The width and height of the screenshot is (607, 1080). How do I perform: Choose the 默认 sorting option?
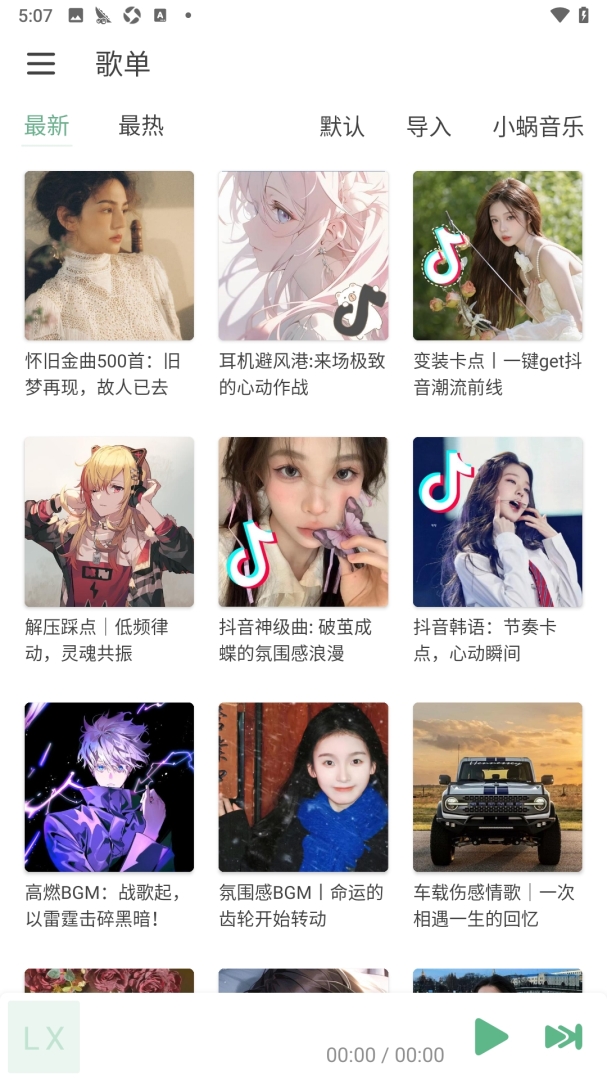point(342,127)
